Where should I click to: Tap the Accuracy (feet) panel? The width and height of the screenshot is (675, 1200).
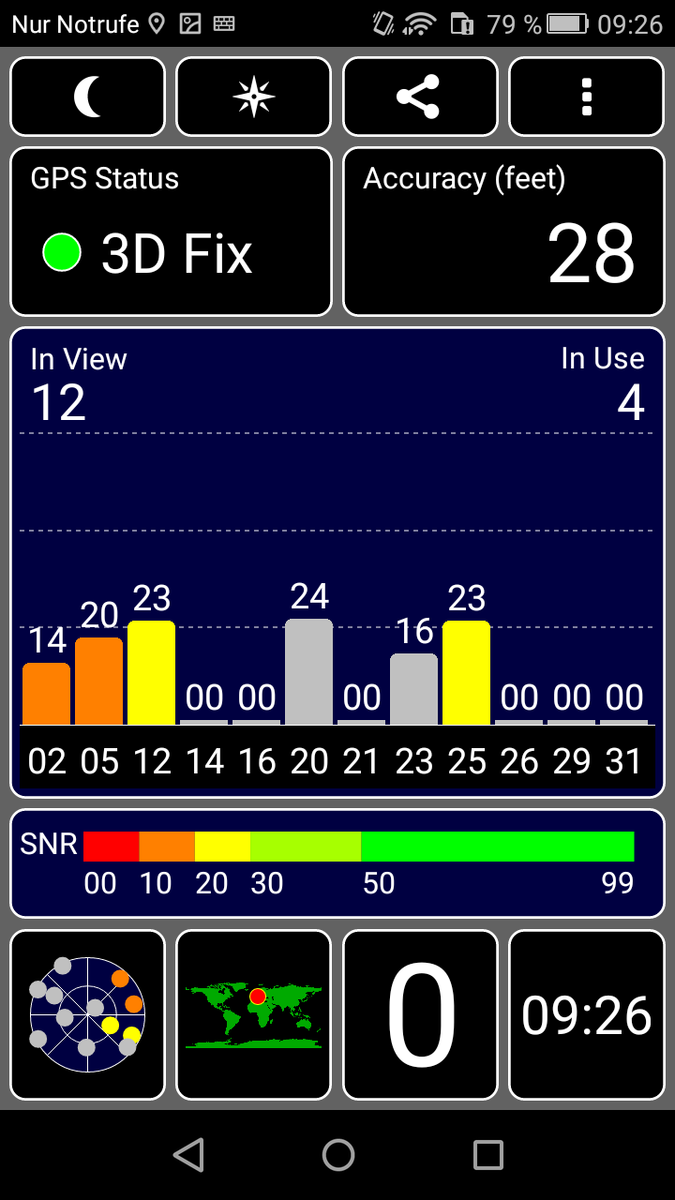[x=503, y=232]
